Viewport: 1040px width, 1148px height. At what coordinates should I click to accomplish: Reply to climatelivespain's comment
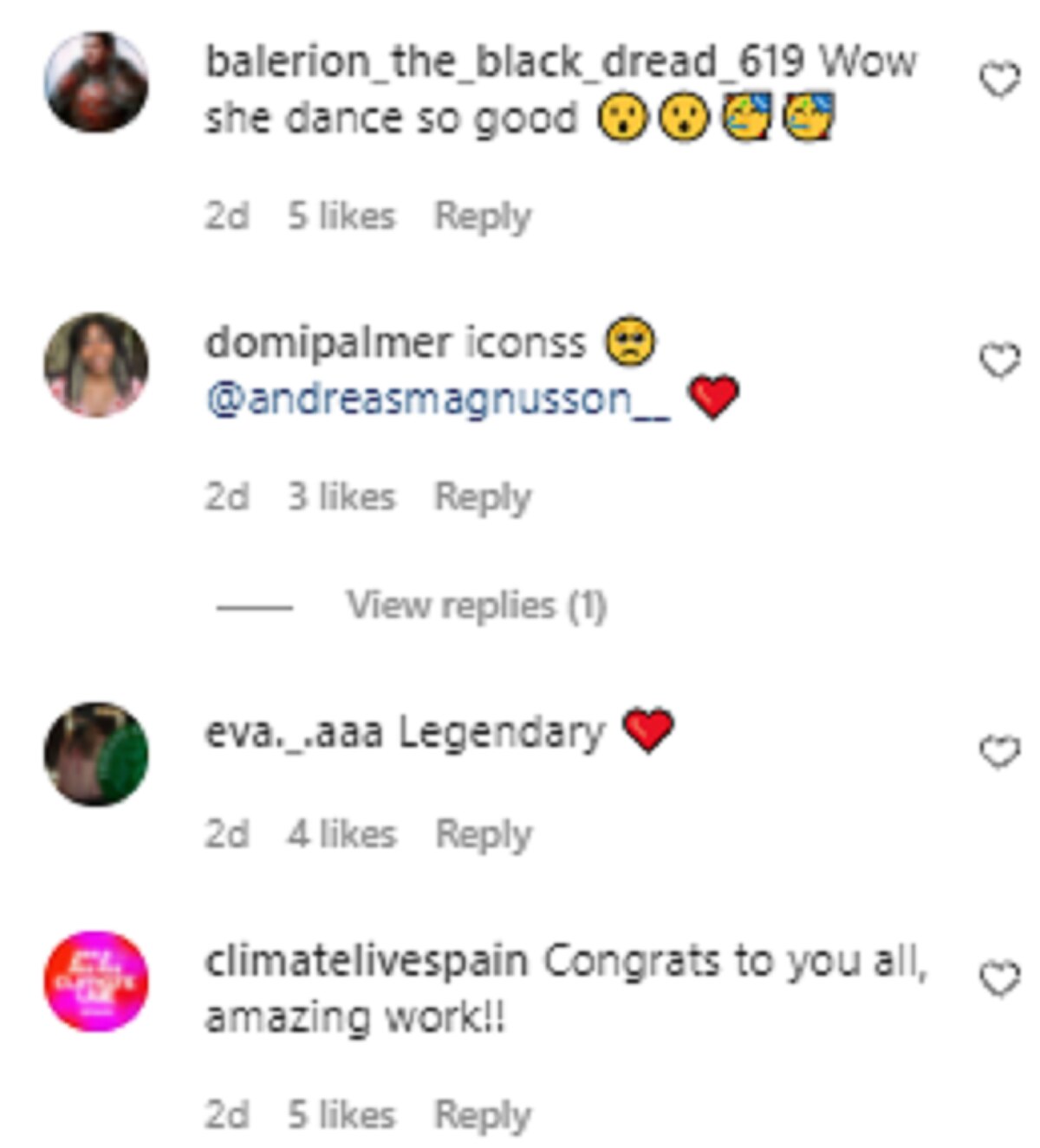[x=482, y=1115]
